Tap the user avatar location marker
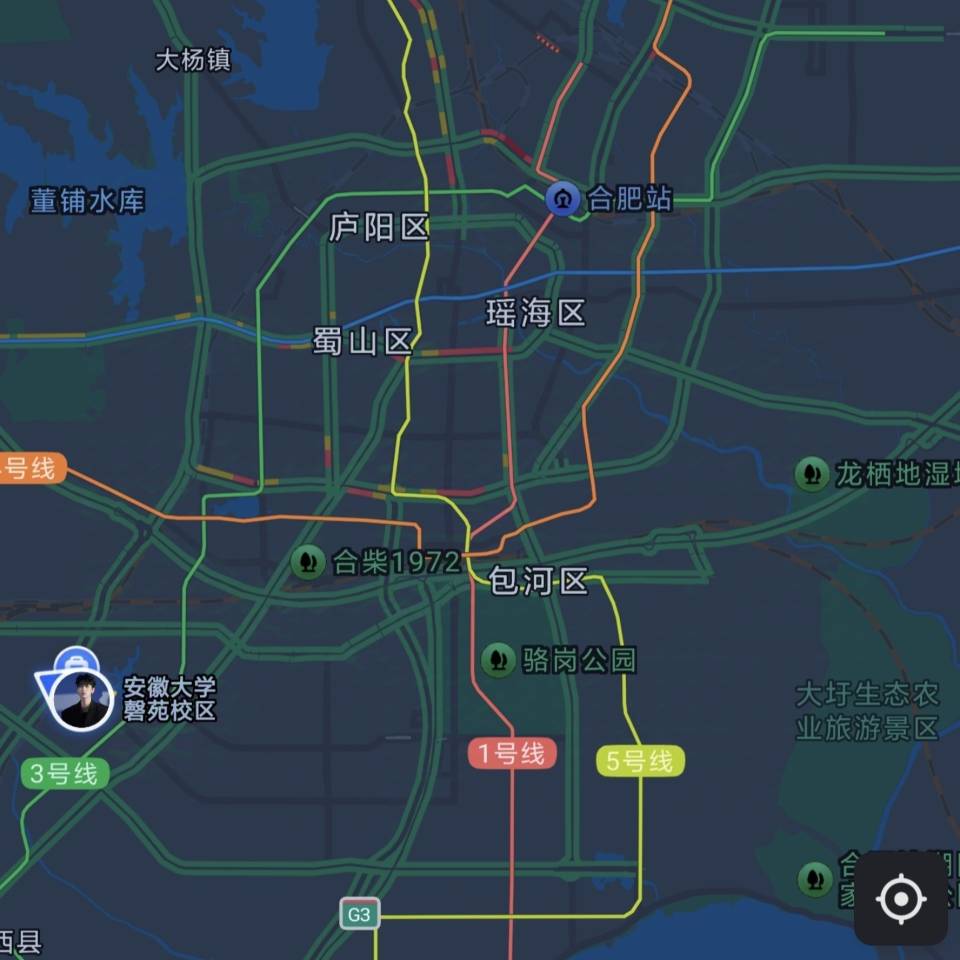Image resolution: width=960 pixels, height=960 pixels. [82, 699]
